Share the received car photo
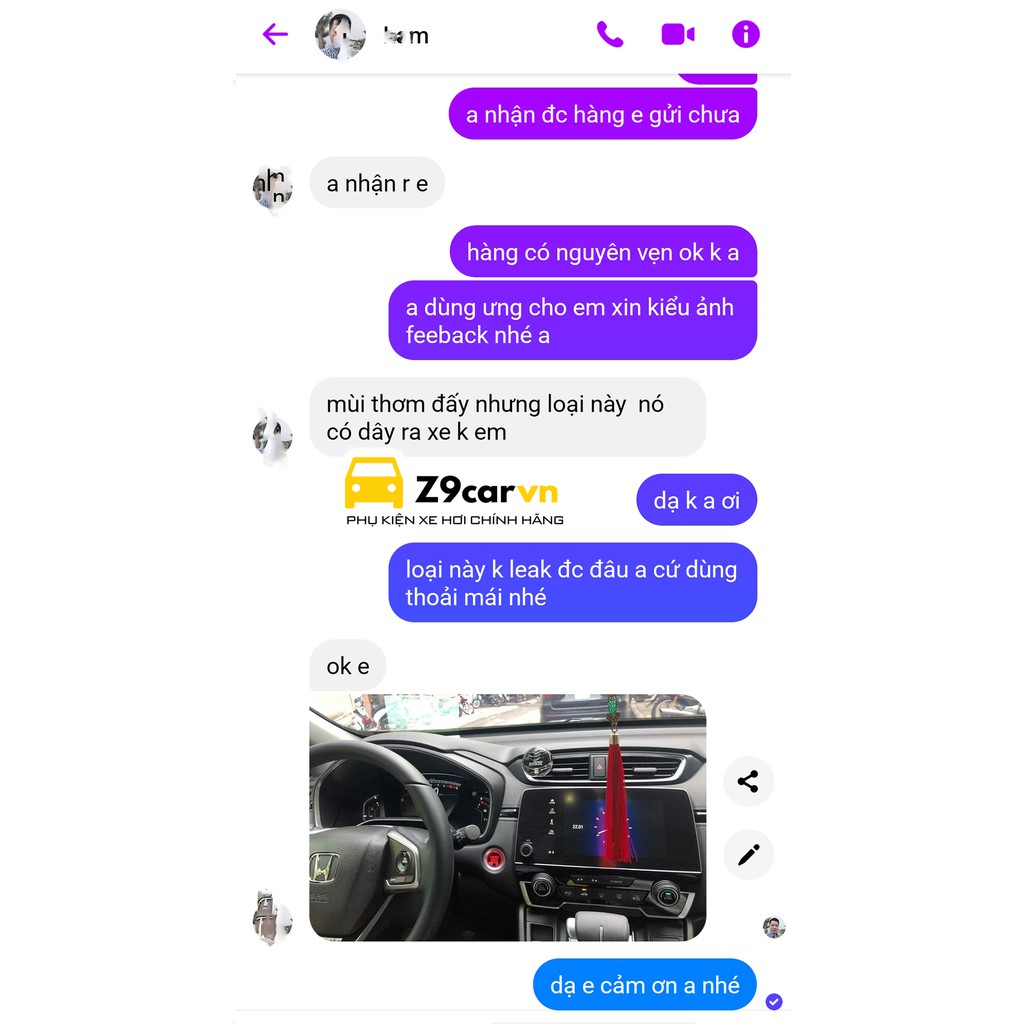 click(748, 782)
